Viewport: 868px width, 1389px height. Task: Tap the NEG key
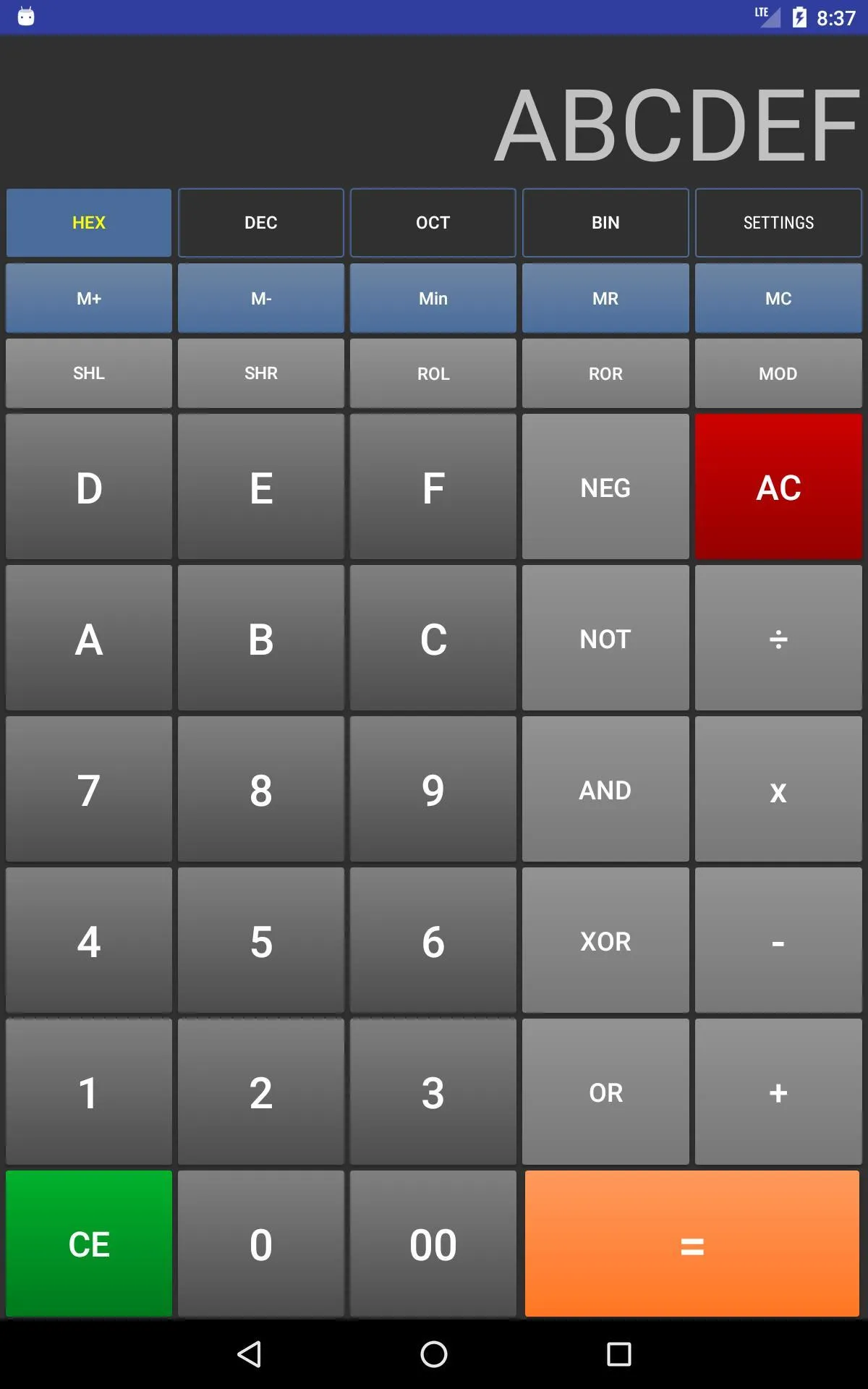click(605, 487)
